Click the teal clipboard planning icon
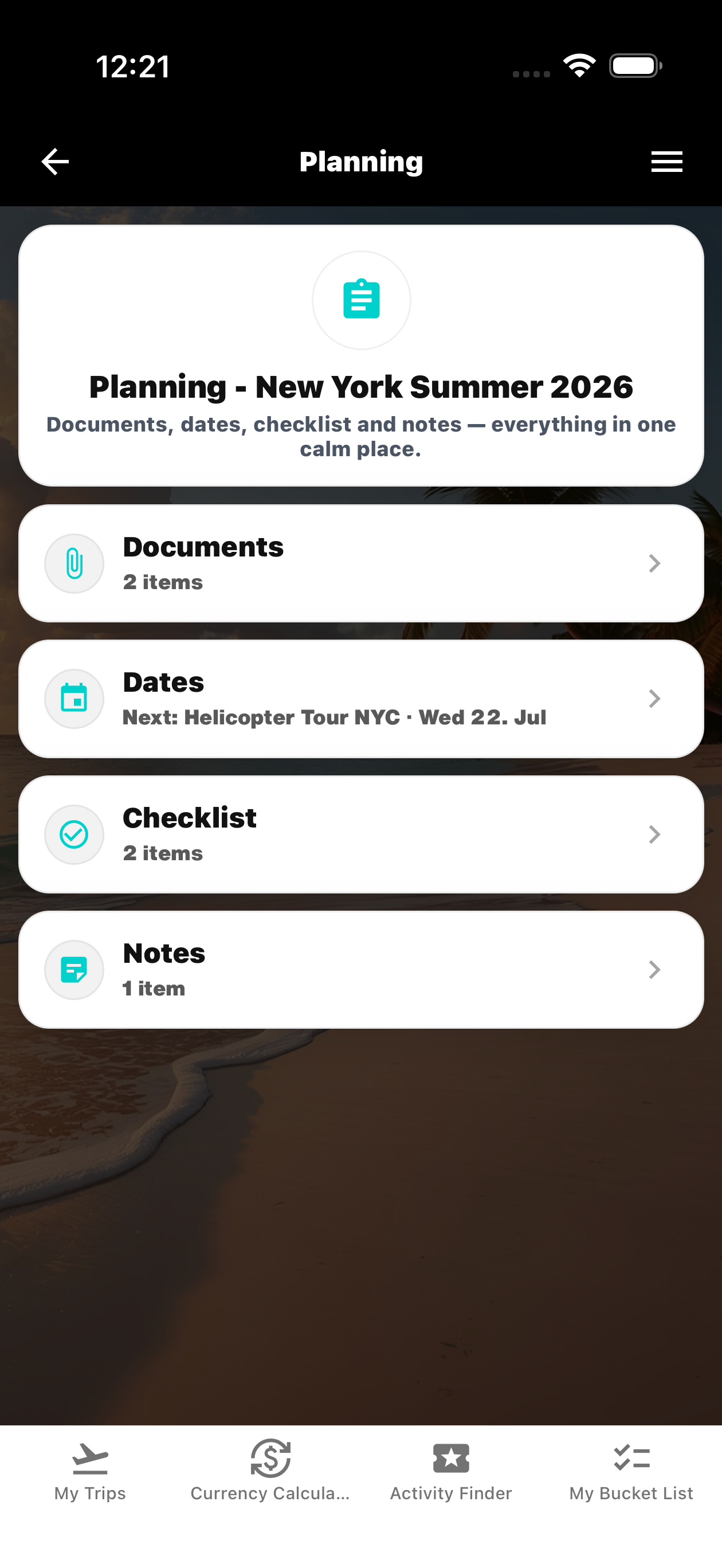This screenshot has width=722, height=1568. coord(361,300)
